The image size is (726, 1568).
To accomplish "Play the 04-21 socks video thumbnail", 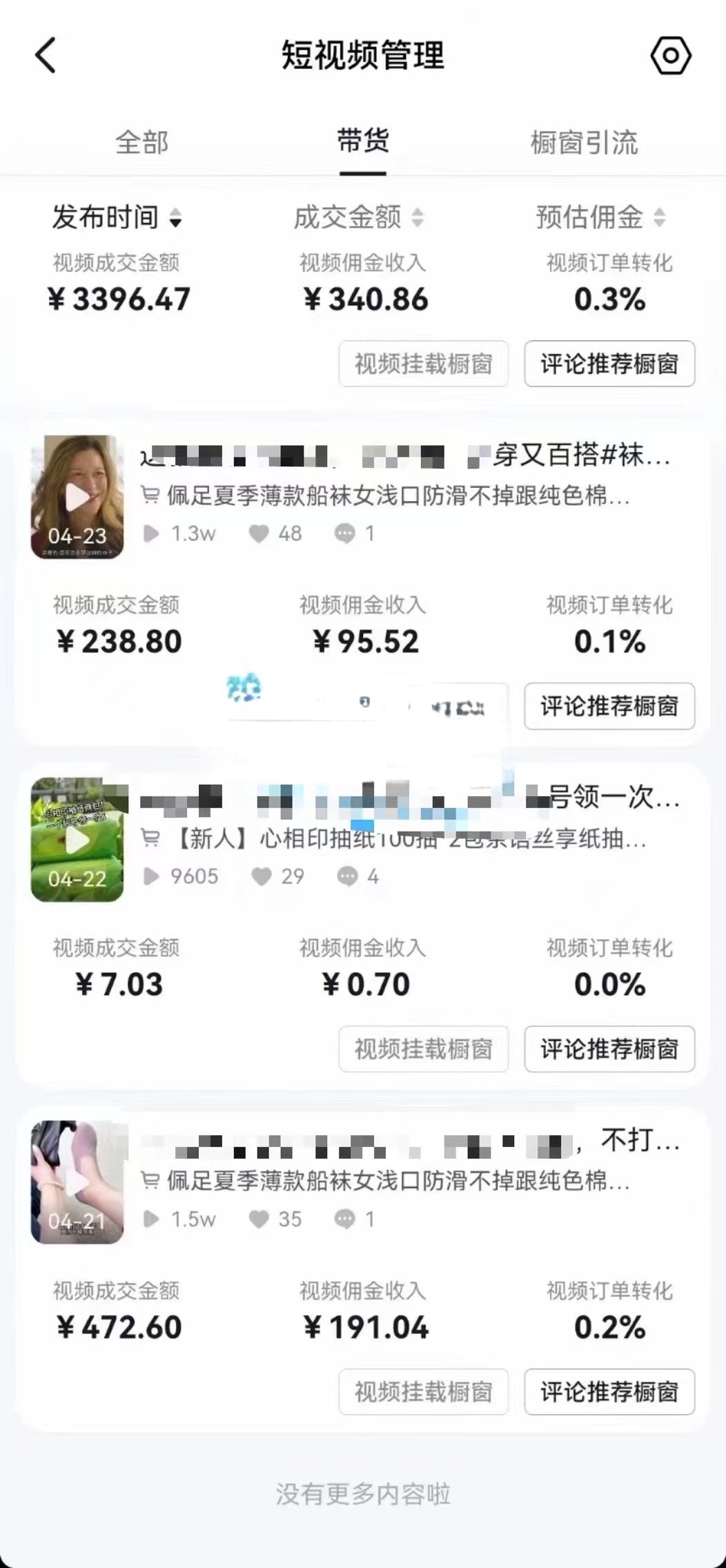I will point(77,1182).
